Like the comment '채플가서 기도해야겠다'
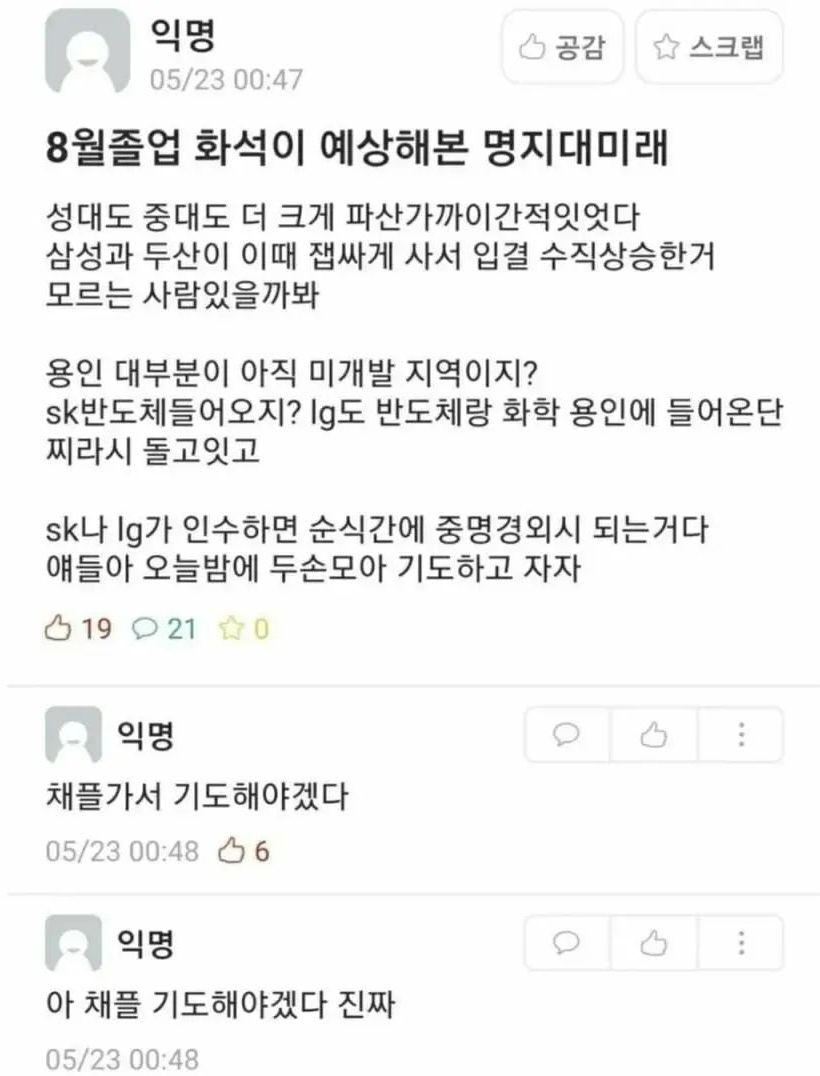 pos(653,736)
